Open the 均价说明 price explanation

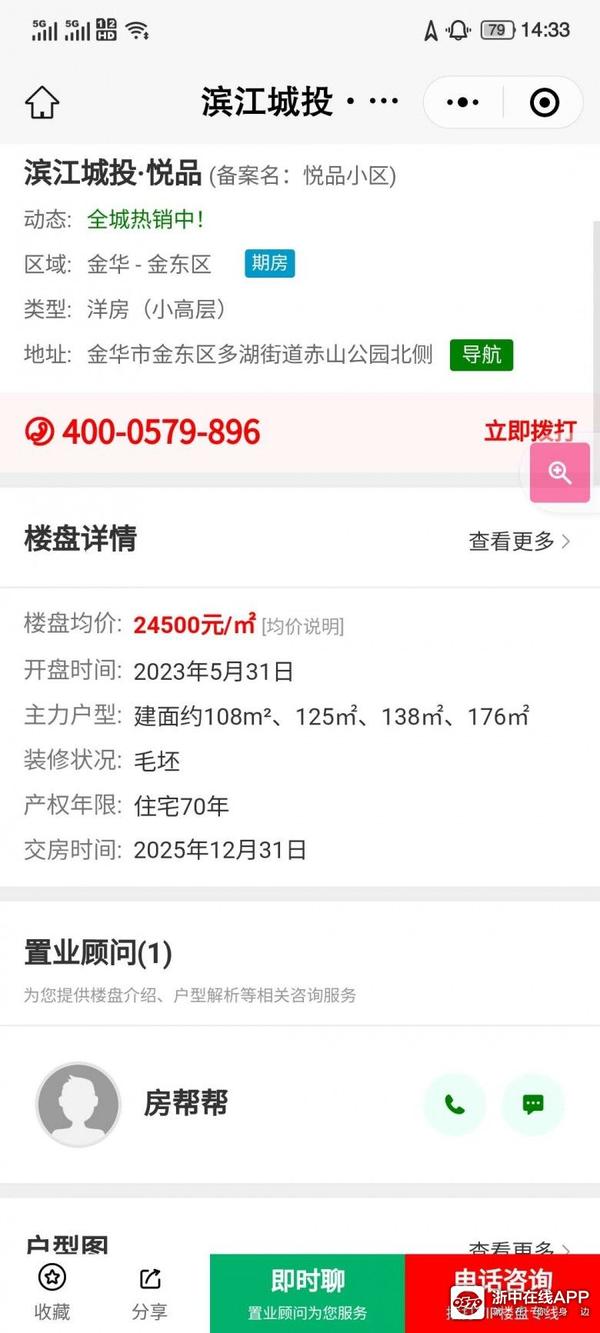(303, 627)
